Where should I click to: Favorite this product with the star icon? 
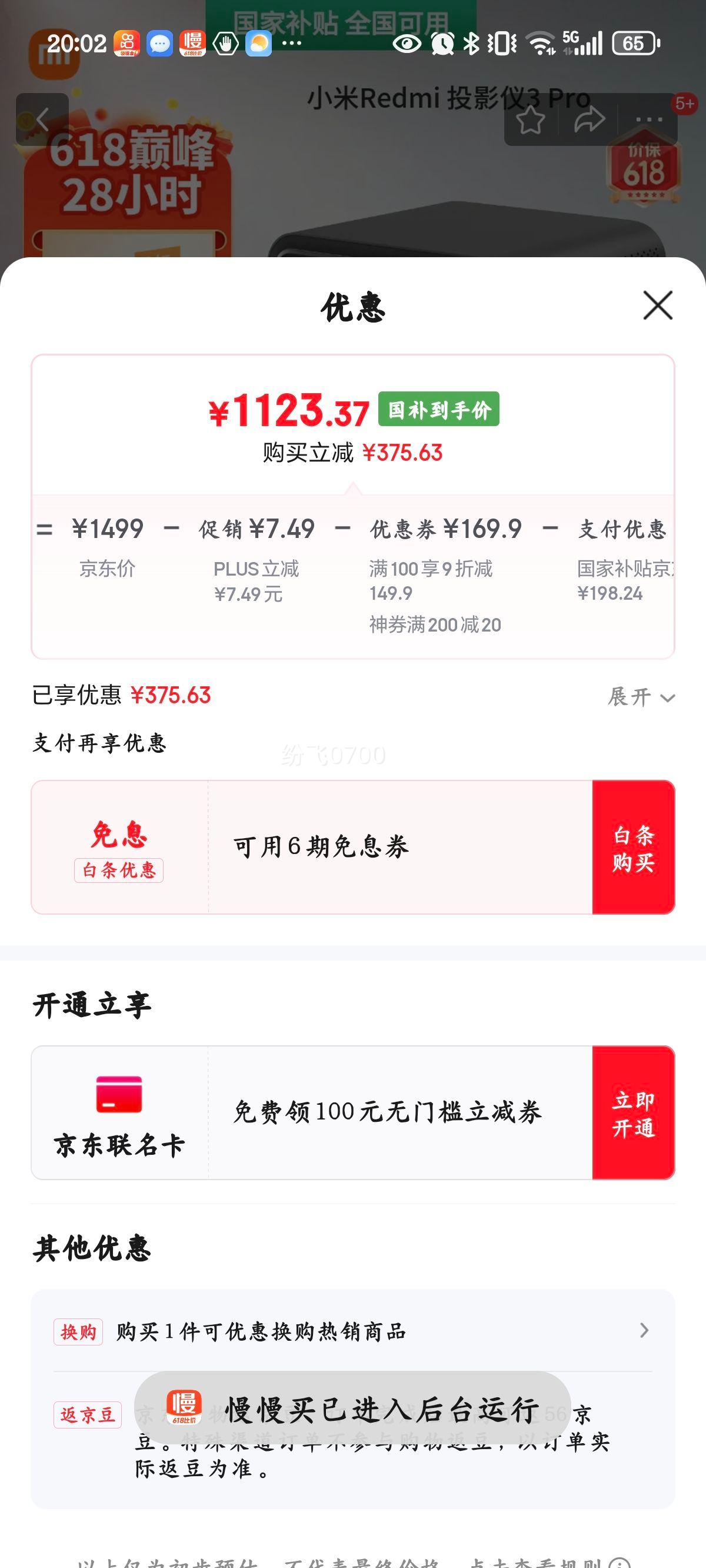(530, 119)
